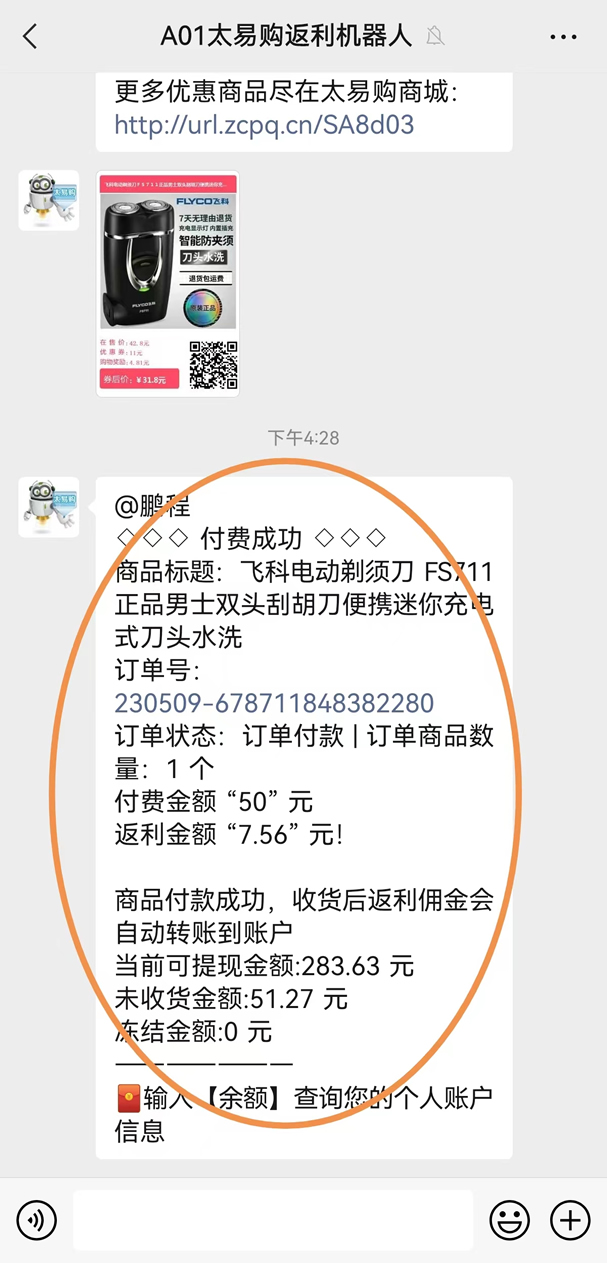Tap order number 230509-678711848382280
The height and width of the screenshot is (1263, 607).
(274, 703)
